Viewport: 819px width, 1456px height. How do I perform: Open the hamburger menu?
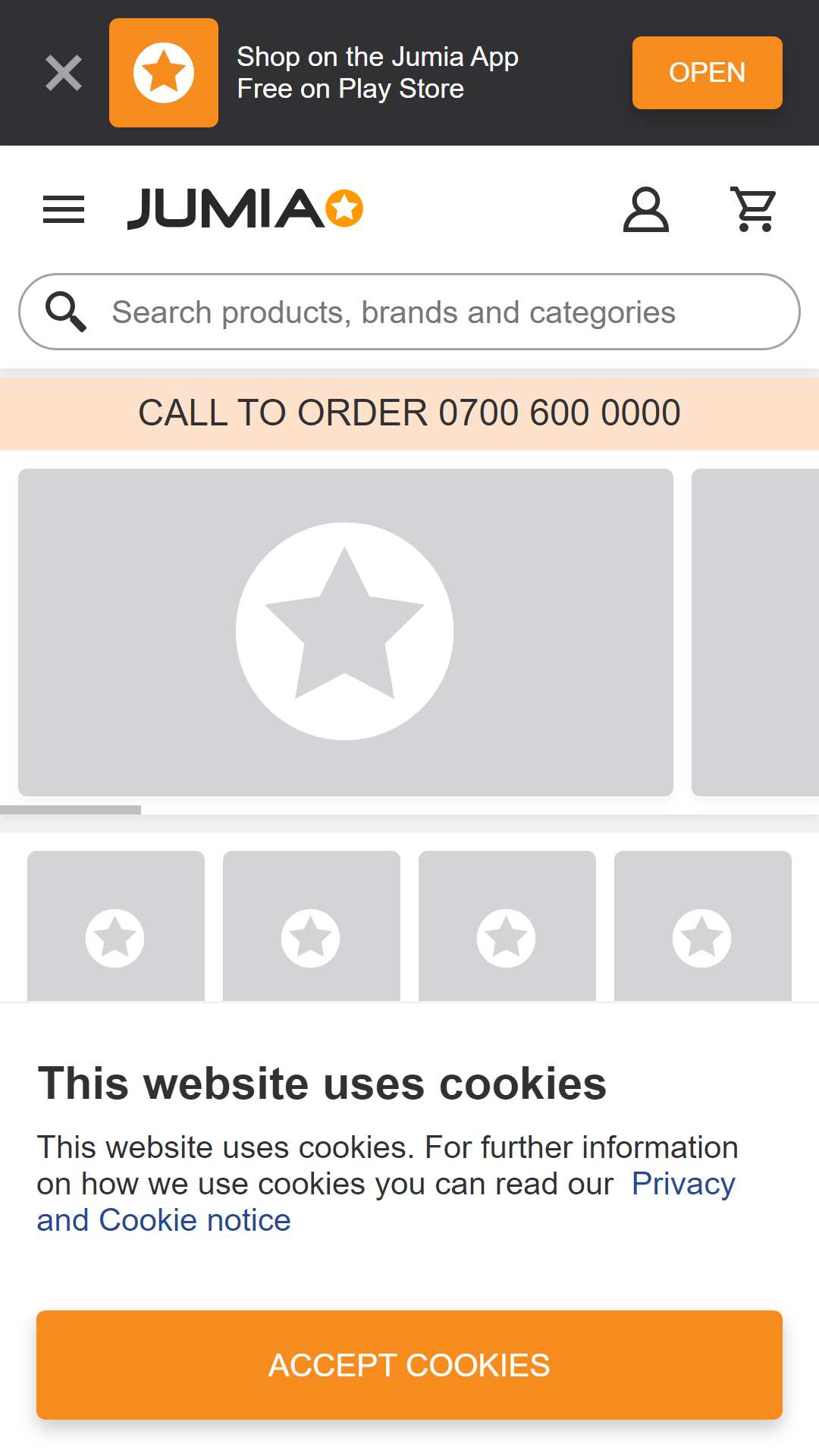(x=64, y=209)
